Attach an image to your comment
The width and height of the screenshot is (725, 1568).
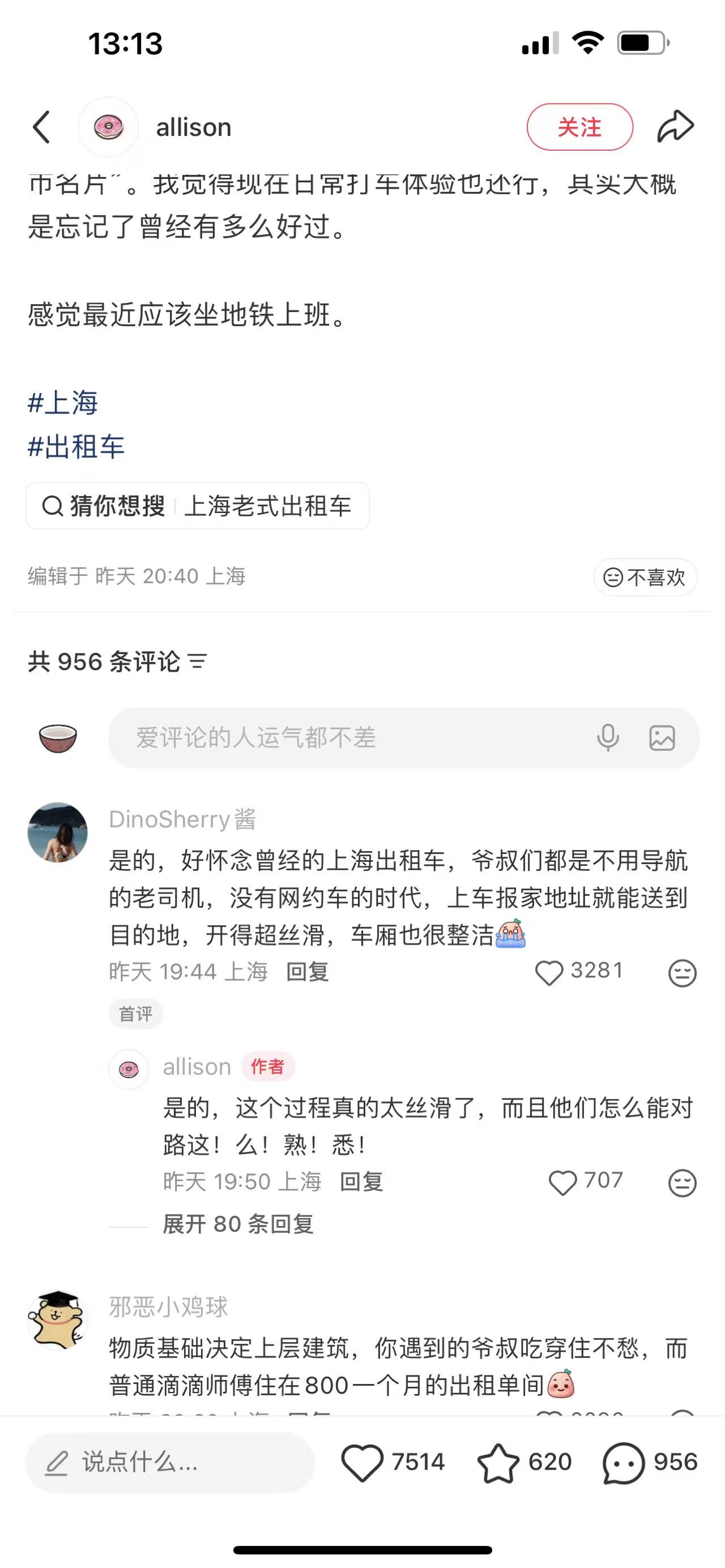point(662,738)
